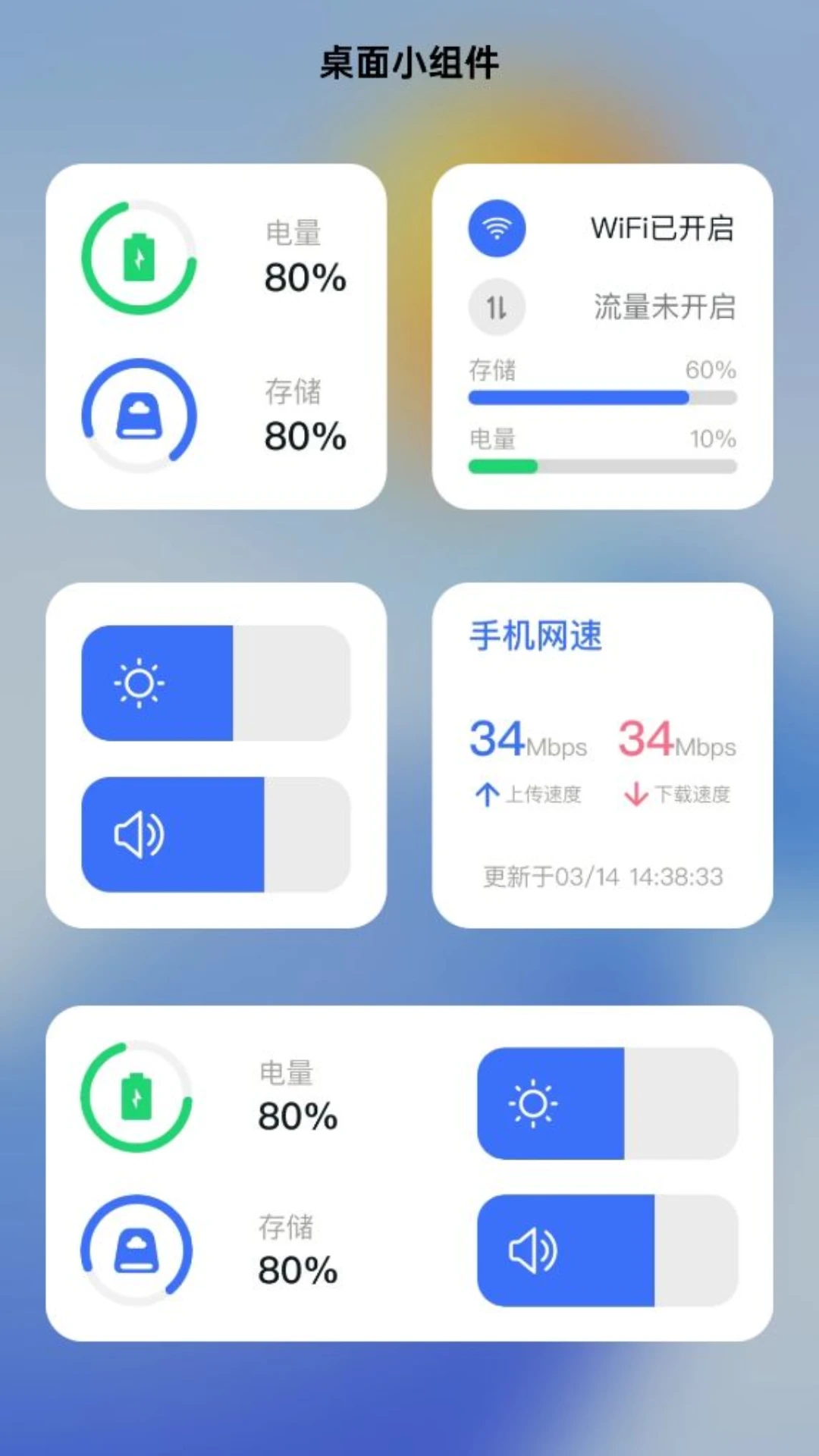Click the download speed arrow icon
819x1456 pixels.
634,795
